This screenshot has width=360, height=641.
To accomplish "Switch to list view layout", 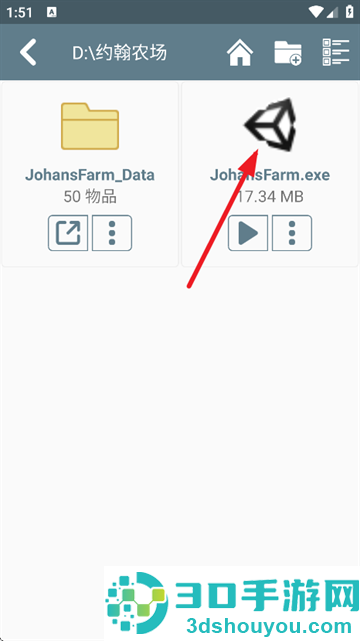I will point(336,52).
